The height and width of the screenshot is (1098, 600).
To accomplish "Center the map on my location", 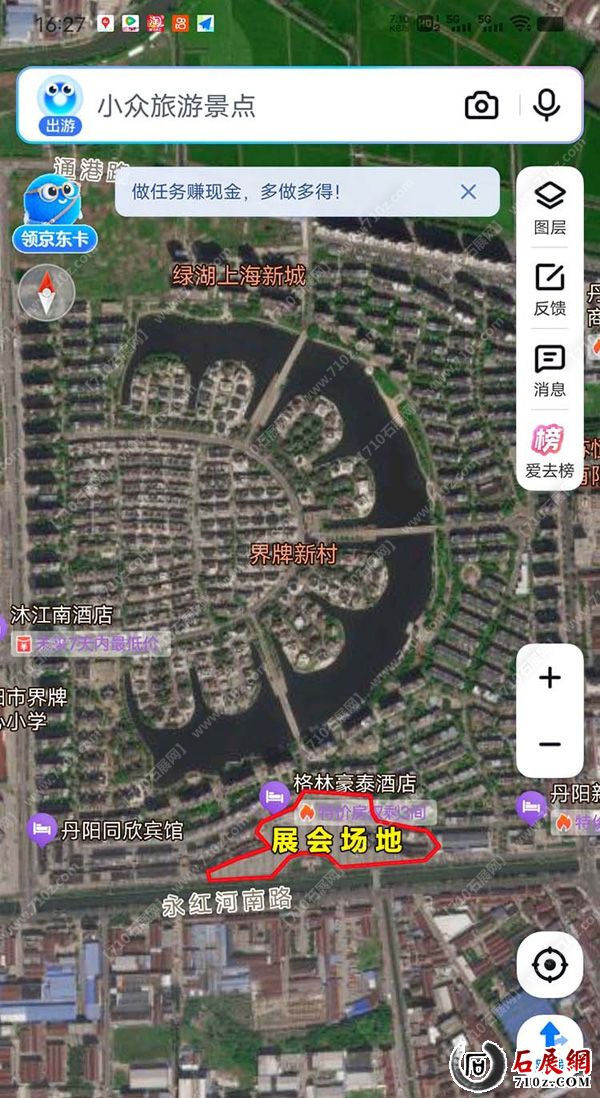I will pyautogui.click(x=549, y=965).
